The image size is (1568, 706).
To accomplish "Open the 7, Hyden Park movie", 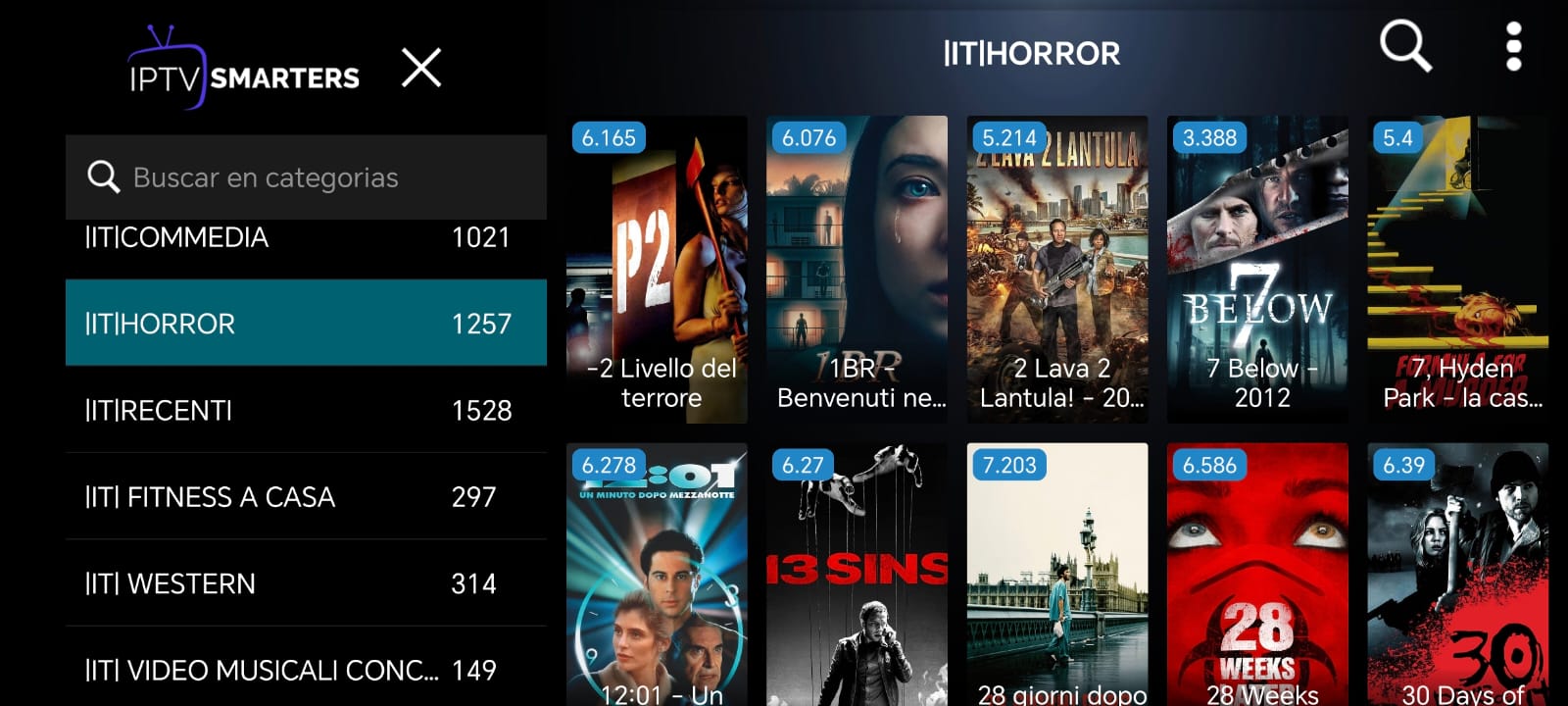I will point(1457,270).
